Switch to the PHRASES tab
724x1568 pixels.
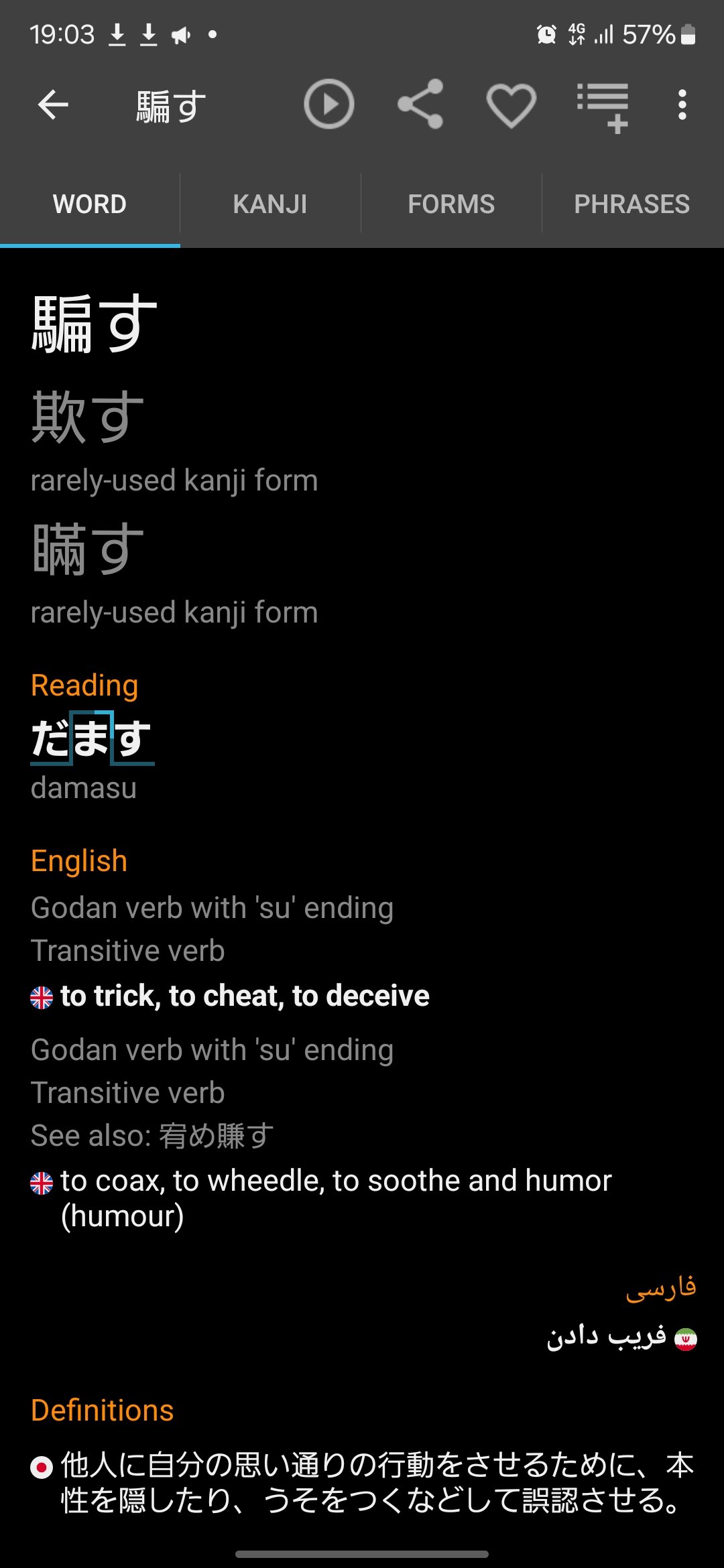click(631, 204)
